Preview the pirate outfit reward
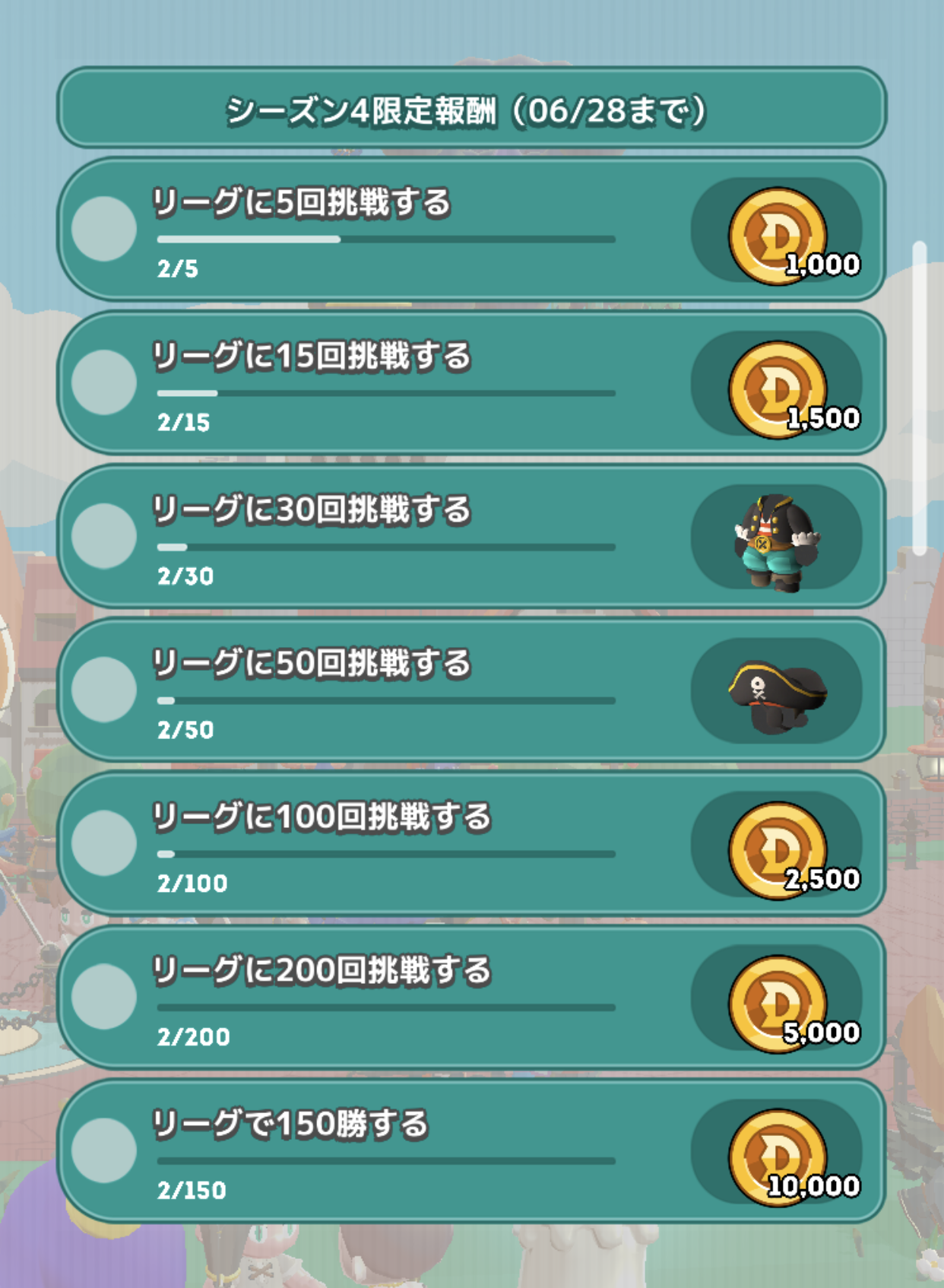The image size is (944, 1288). pyautogui.click(x=776, y=538)
